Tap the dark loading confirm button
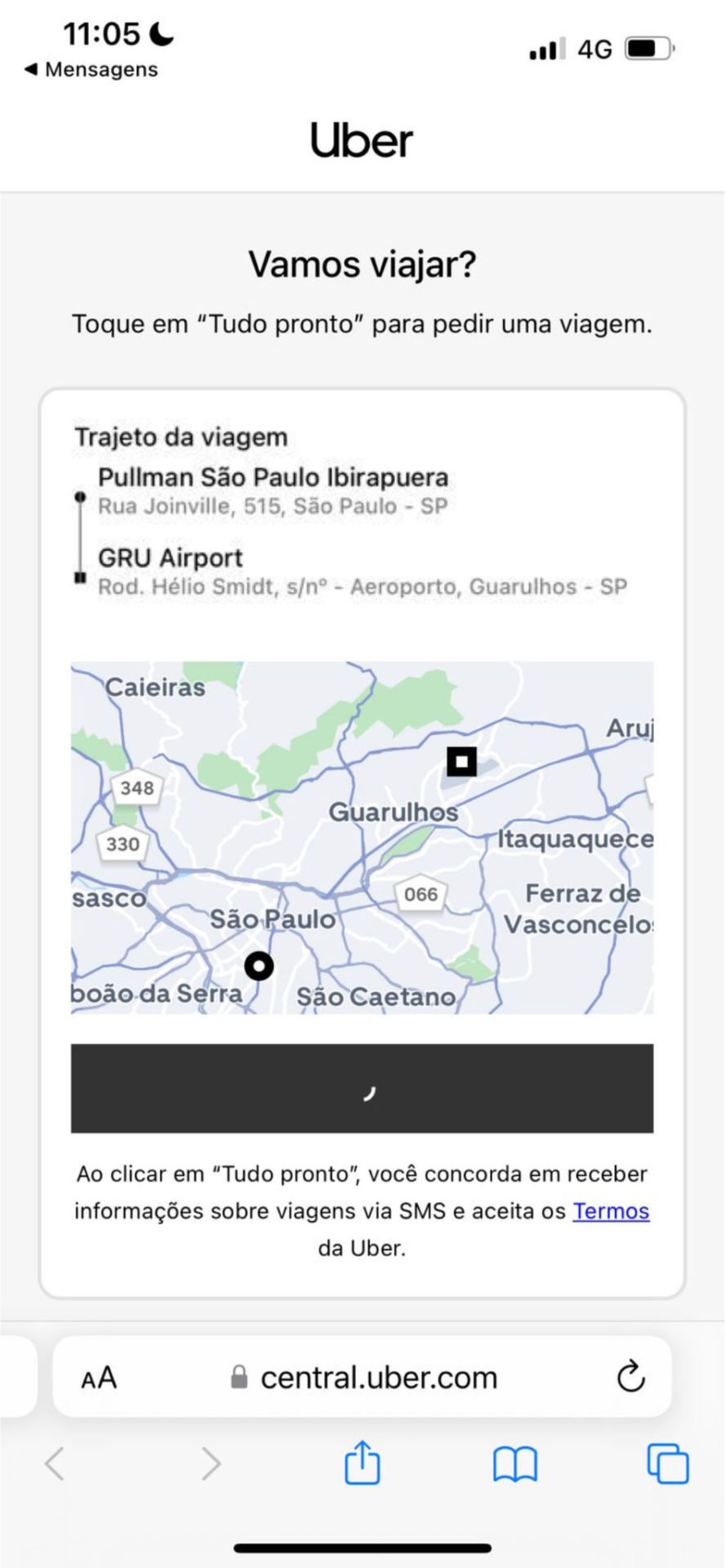Viewport: 725px width, 1568px height. click(x=362, y=1089)
